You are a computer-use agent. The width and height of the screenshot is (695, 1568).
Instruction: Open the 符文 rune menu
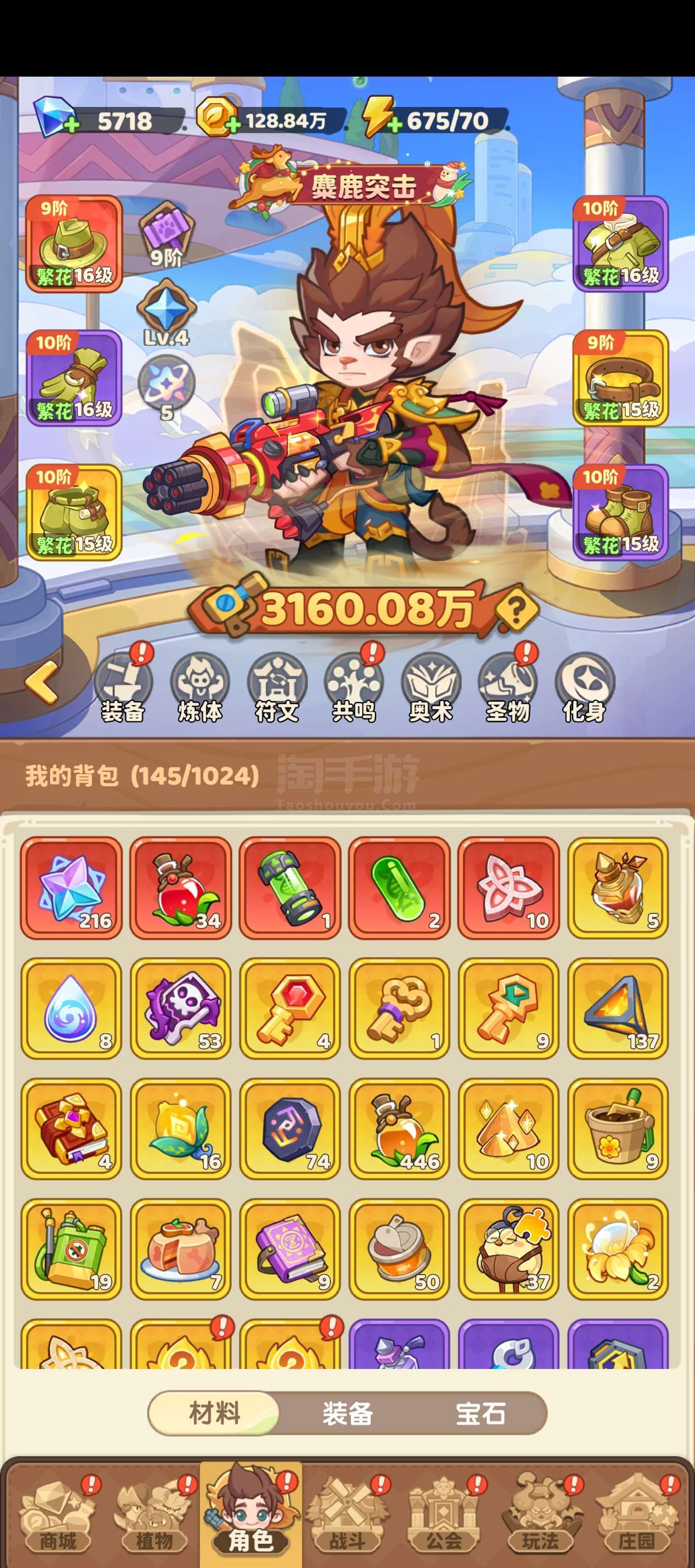pos(277,689)
